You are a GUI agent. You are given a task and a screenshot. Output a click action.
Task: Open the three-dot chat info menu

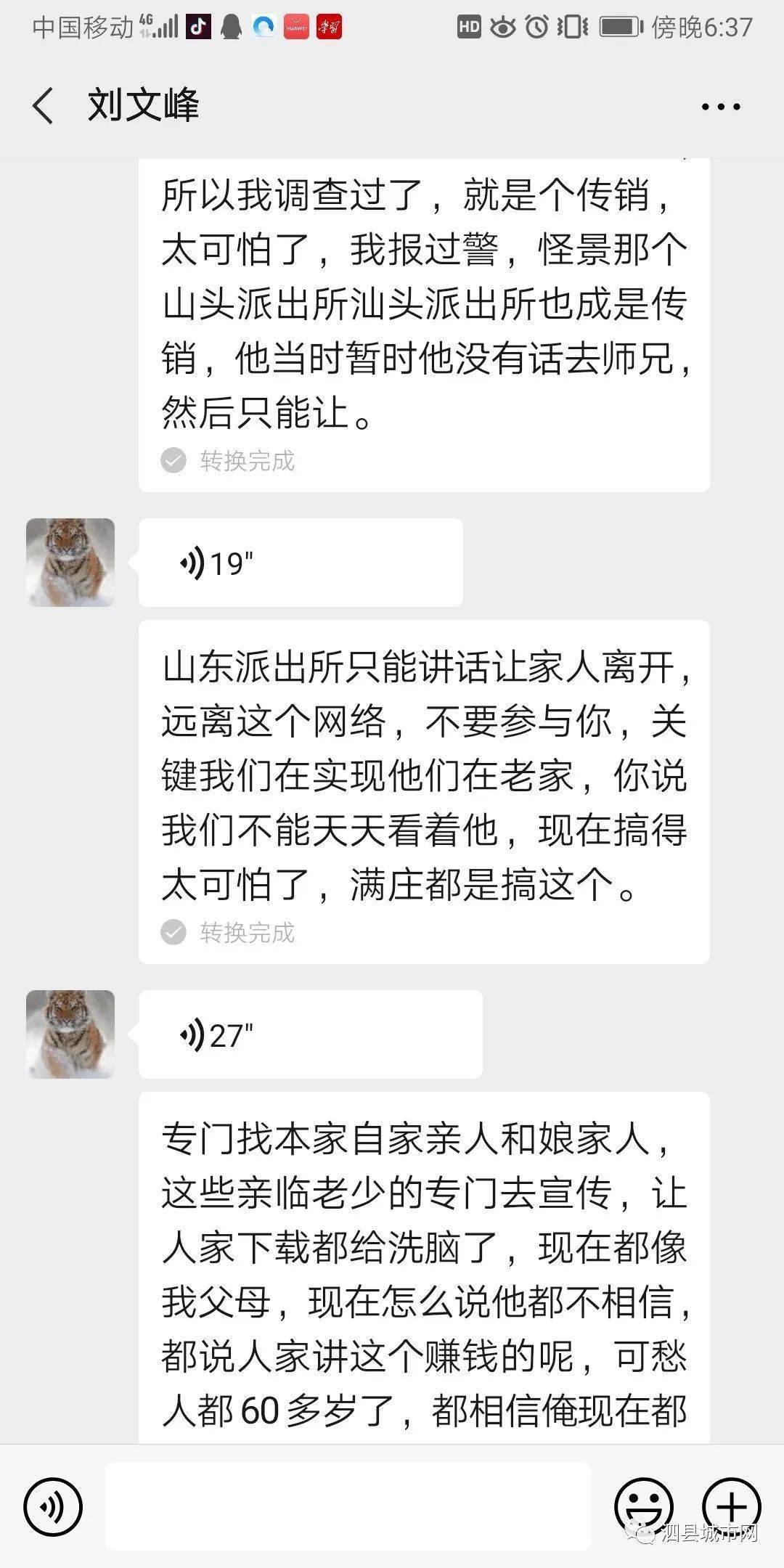(x=720, y=107)
